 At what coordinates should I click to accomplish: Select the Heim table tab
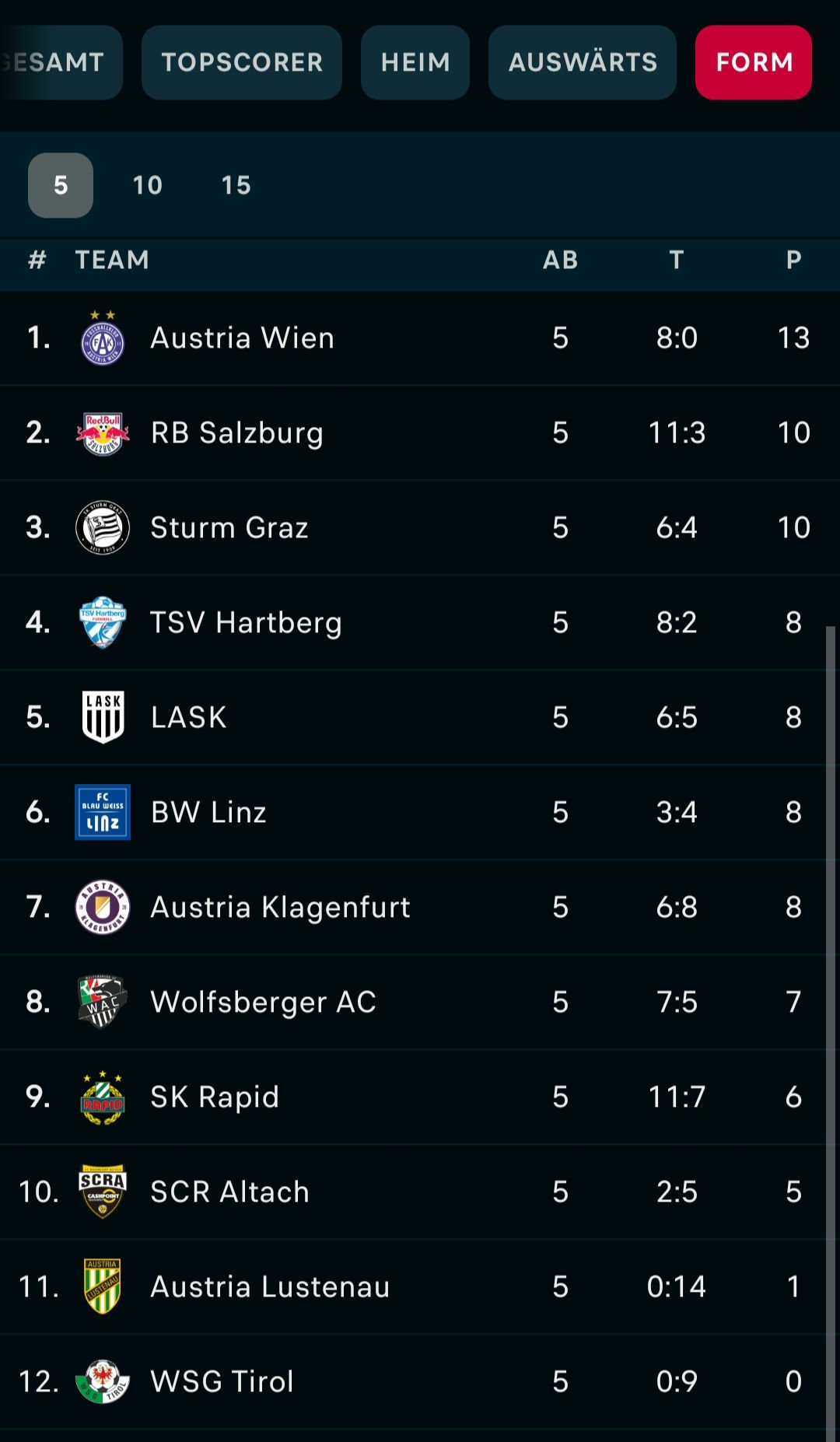[x=415, y=62]
